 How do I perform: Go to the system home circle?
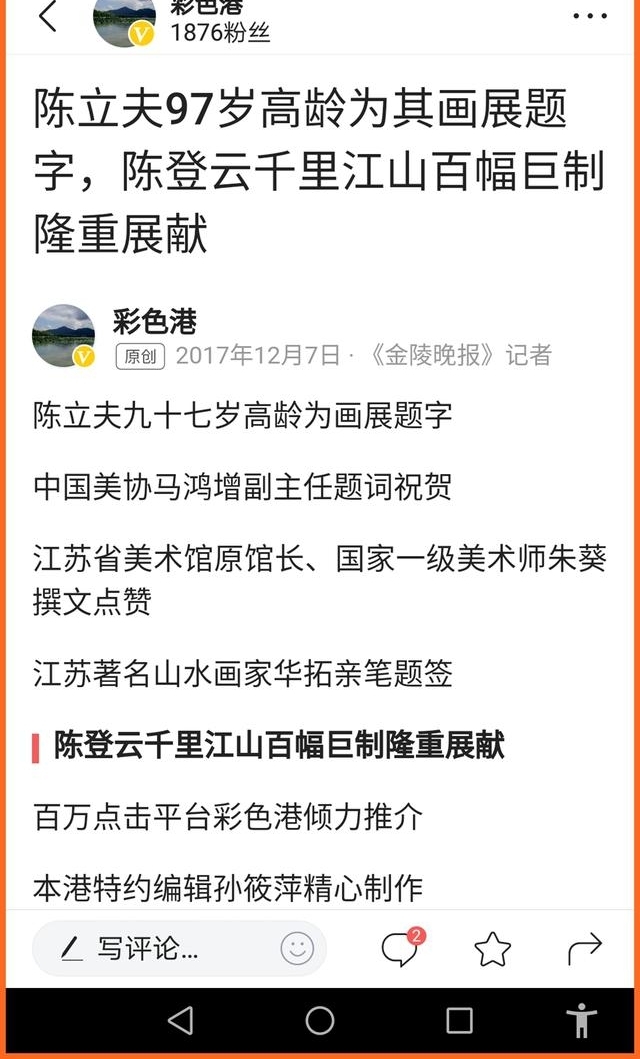point(320,1021)
